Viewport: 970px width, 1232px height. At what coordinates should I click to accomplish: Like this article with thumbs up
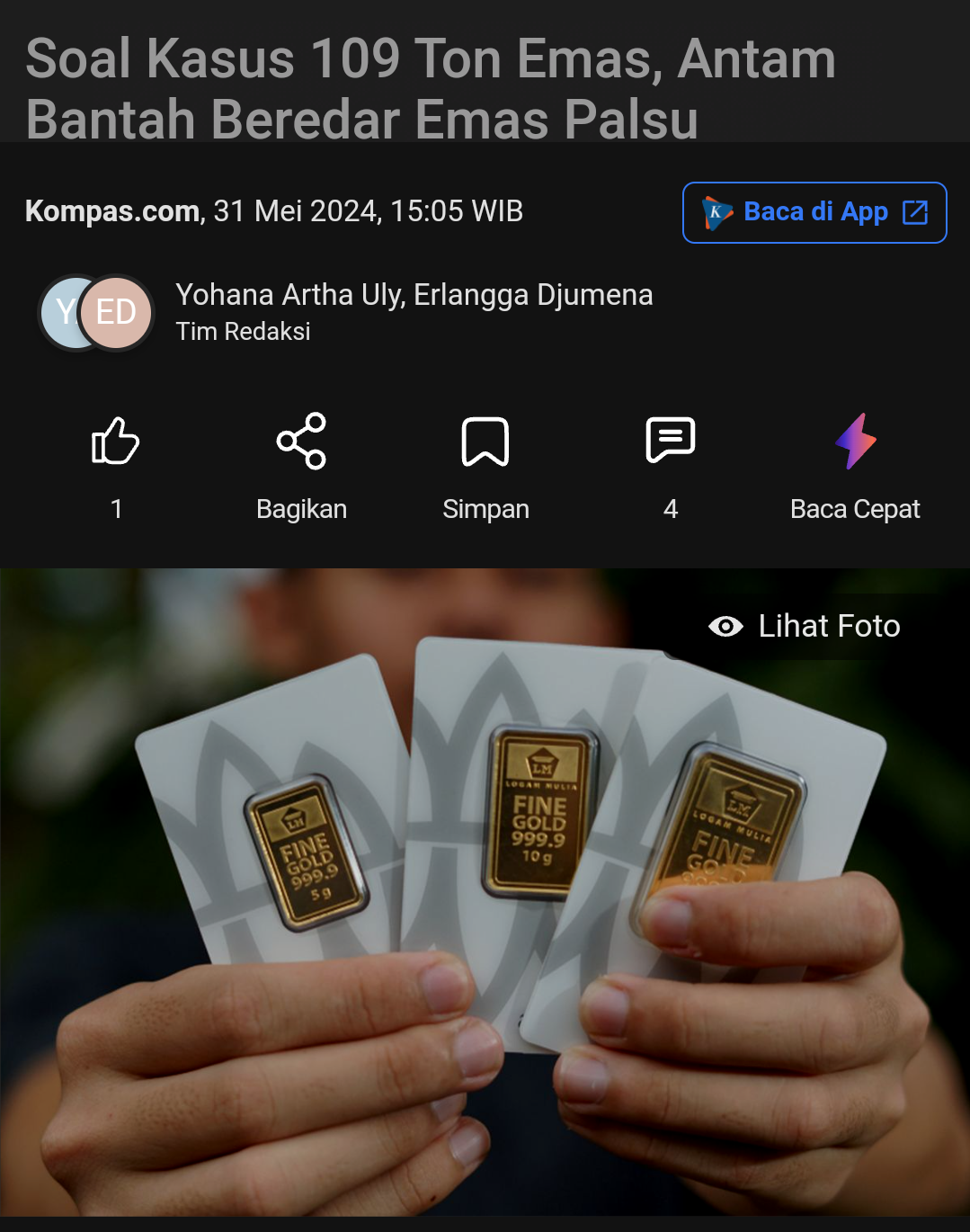coord(116,442)
